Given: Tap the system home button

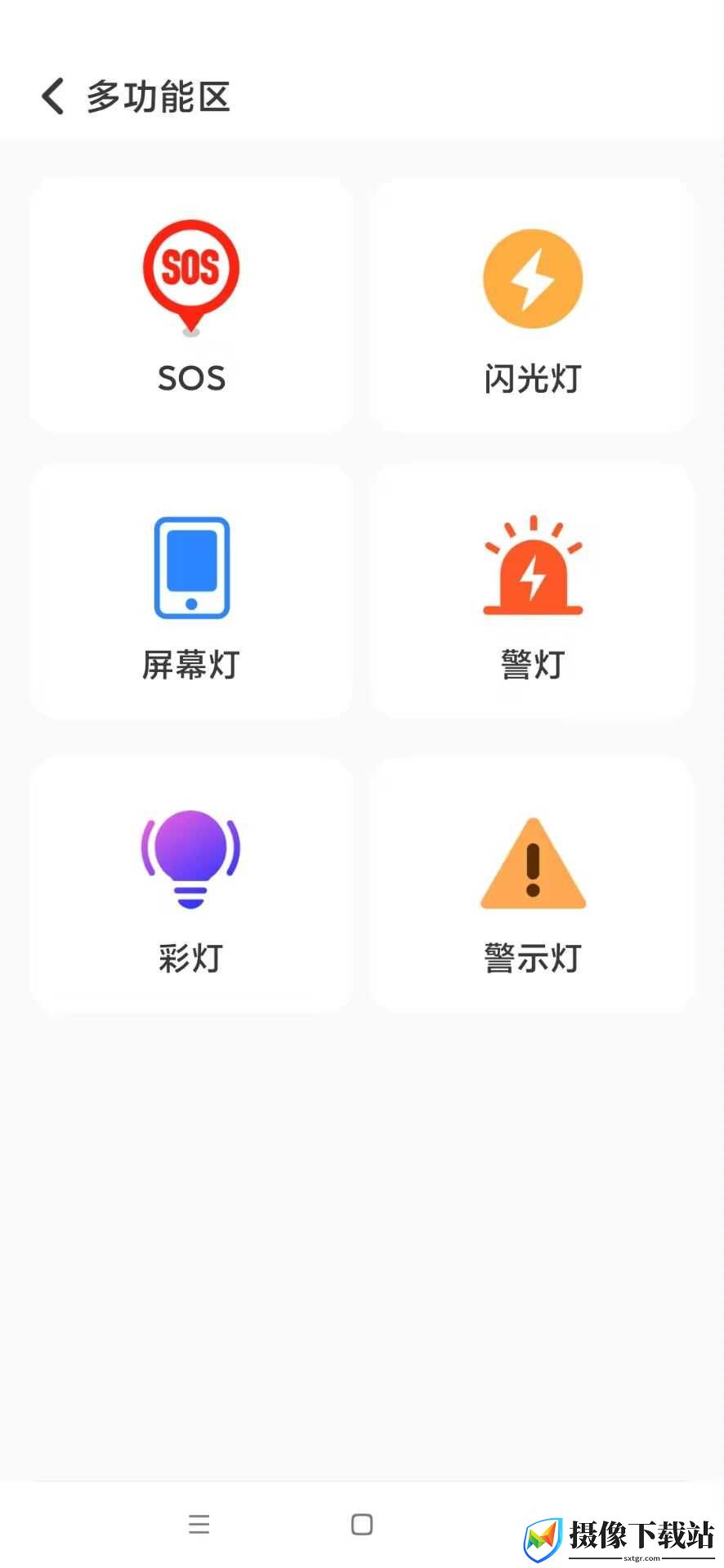Looking at the screenshot, I should pos(362,1524).
